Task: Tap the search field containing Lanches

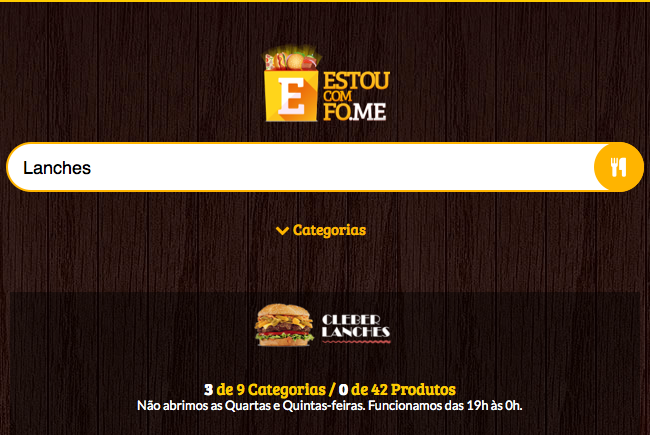Action: click(300, 167)
